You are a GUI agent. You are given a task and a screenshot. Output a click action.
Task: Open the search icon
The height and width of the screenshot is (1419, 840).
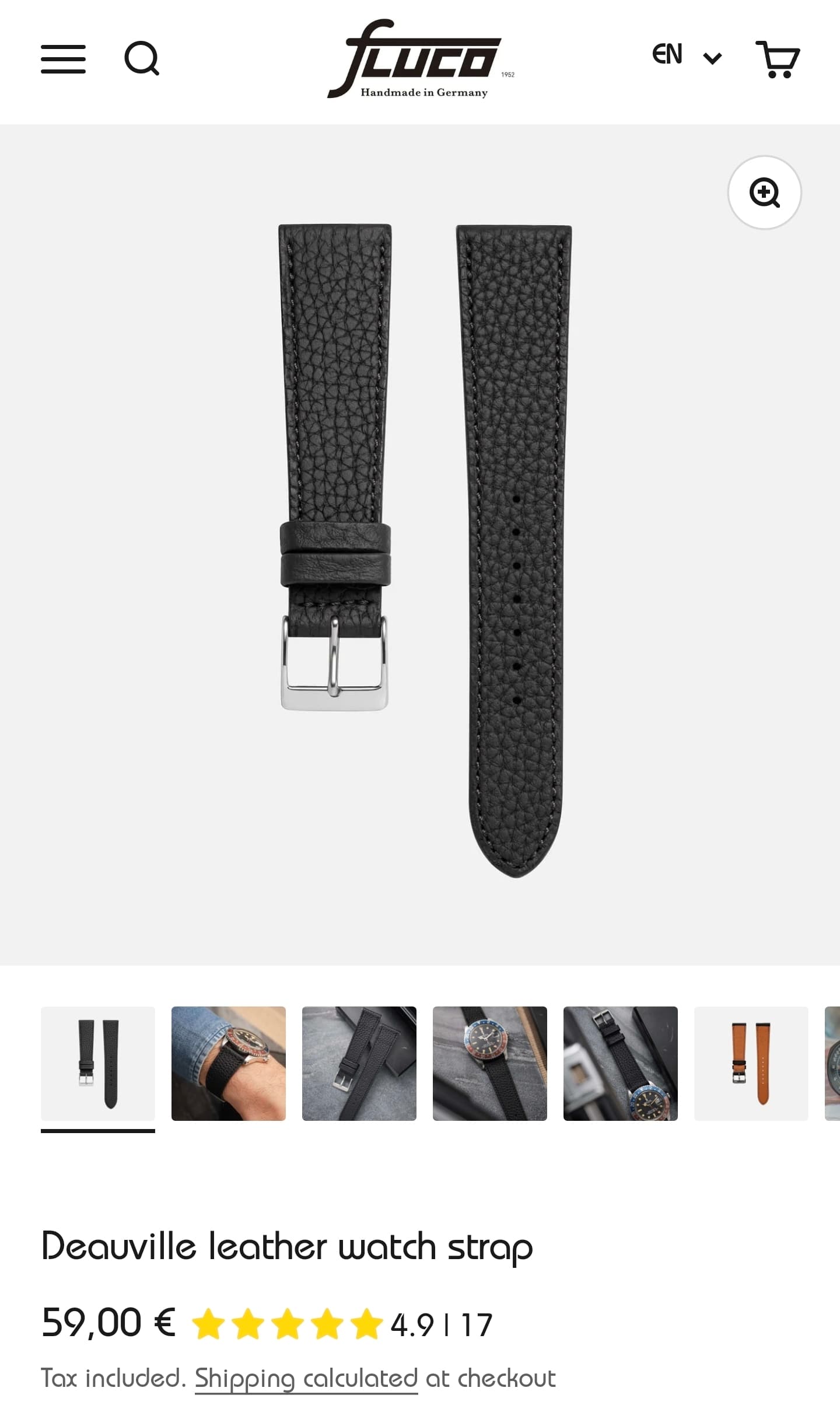(142, 58)
